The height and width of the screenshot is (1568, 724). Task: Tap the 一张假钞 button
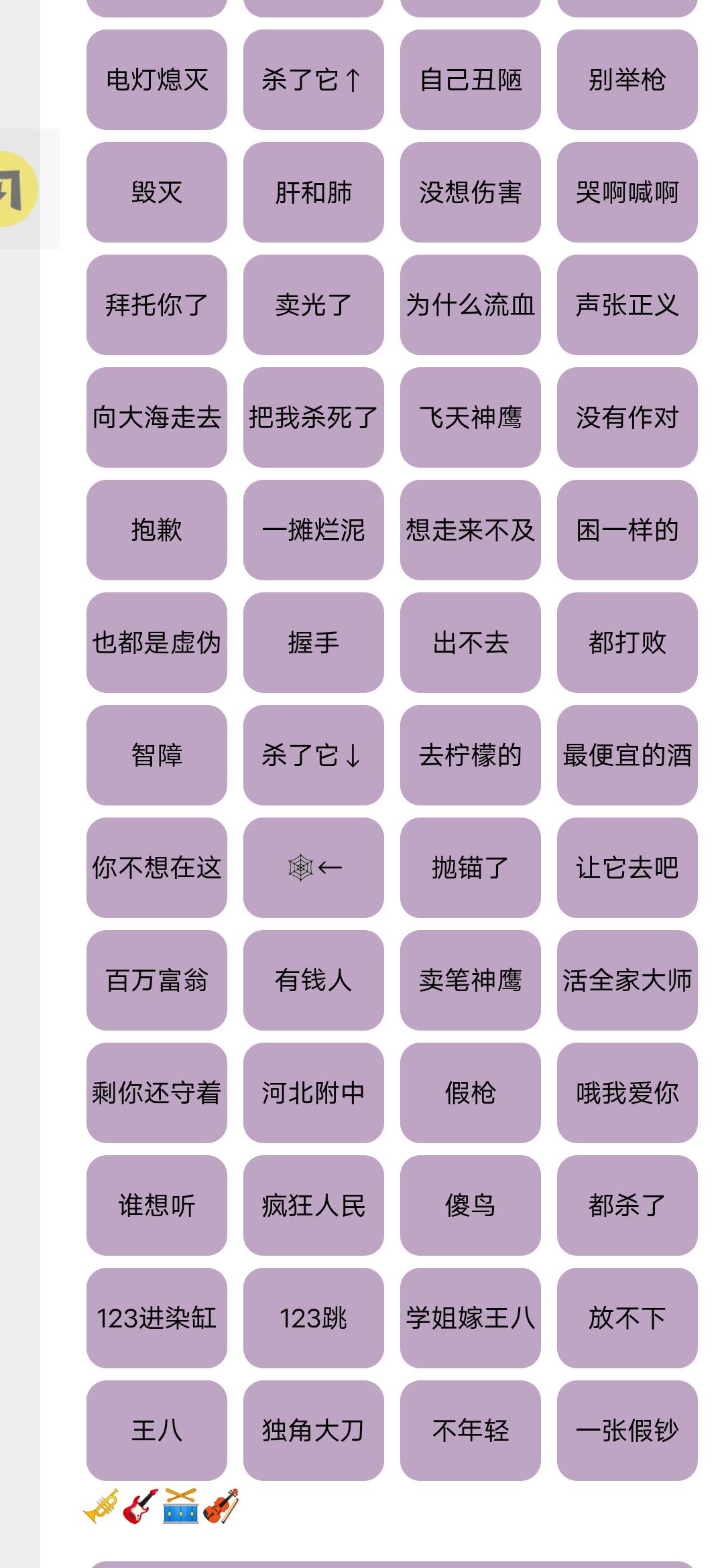pyautogui.click(x=627, y=1431)
